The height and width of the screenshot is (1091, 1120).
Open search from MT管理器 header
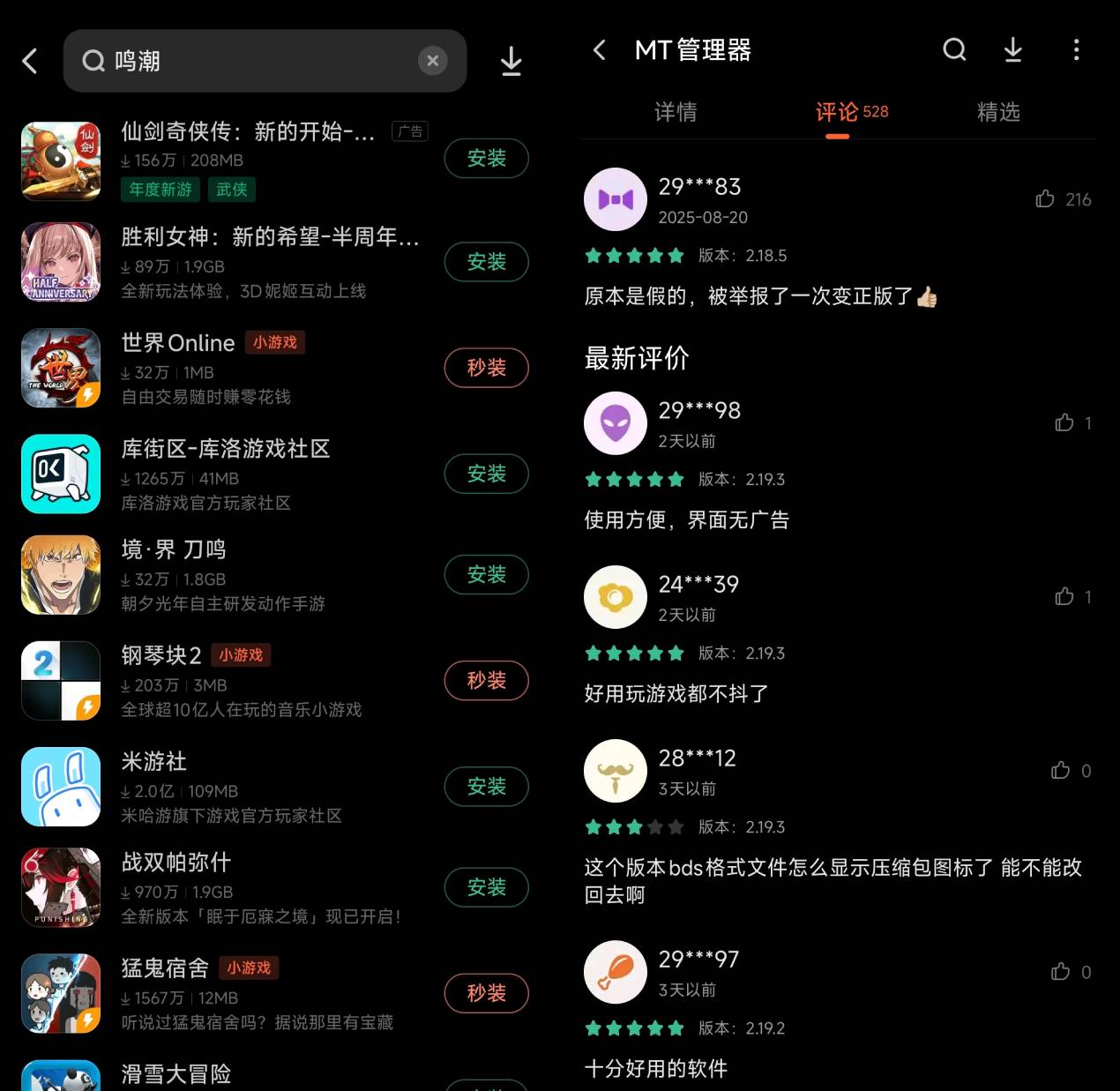pos(954,50)
